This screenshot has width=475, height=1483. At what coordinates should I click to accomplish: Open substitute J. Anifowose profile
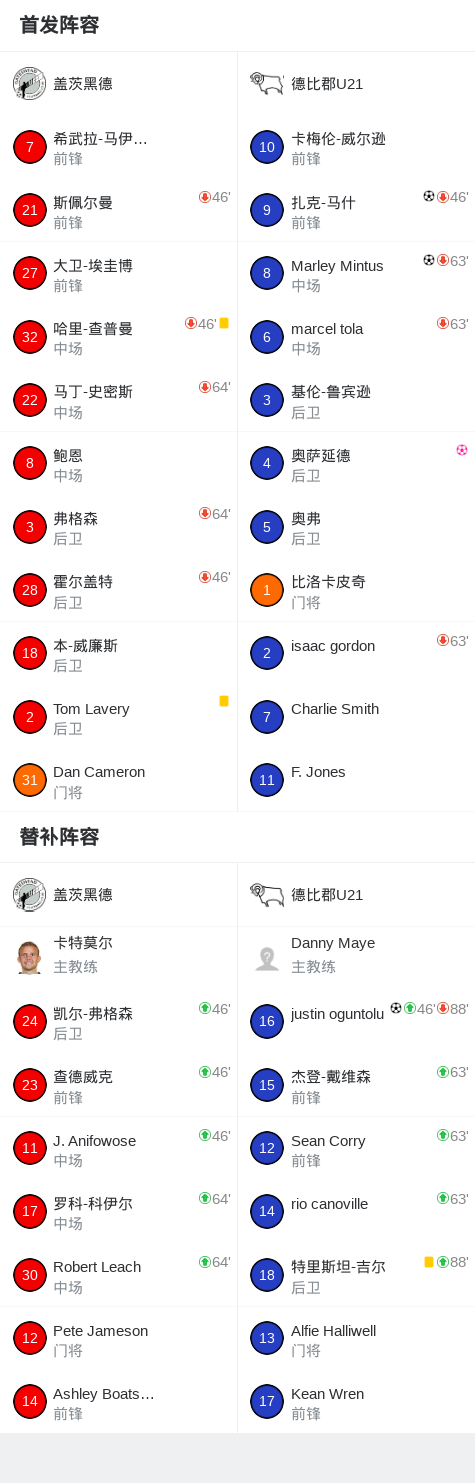pyautogui.click(x=118, y=1149)
